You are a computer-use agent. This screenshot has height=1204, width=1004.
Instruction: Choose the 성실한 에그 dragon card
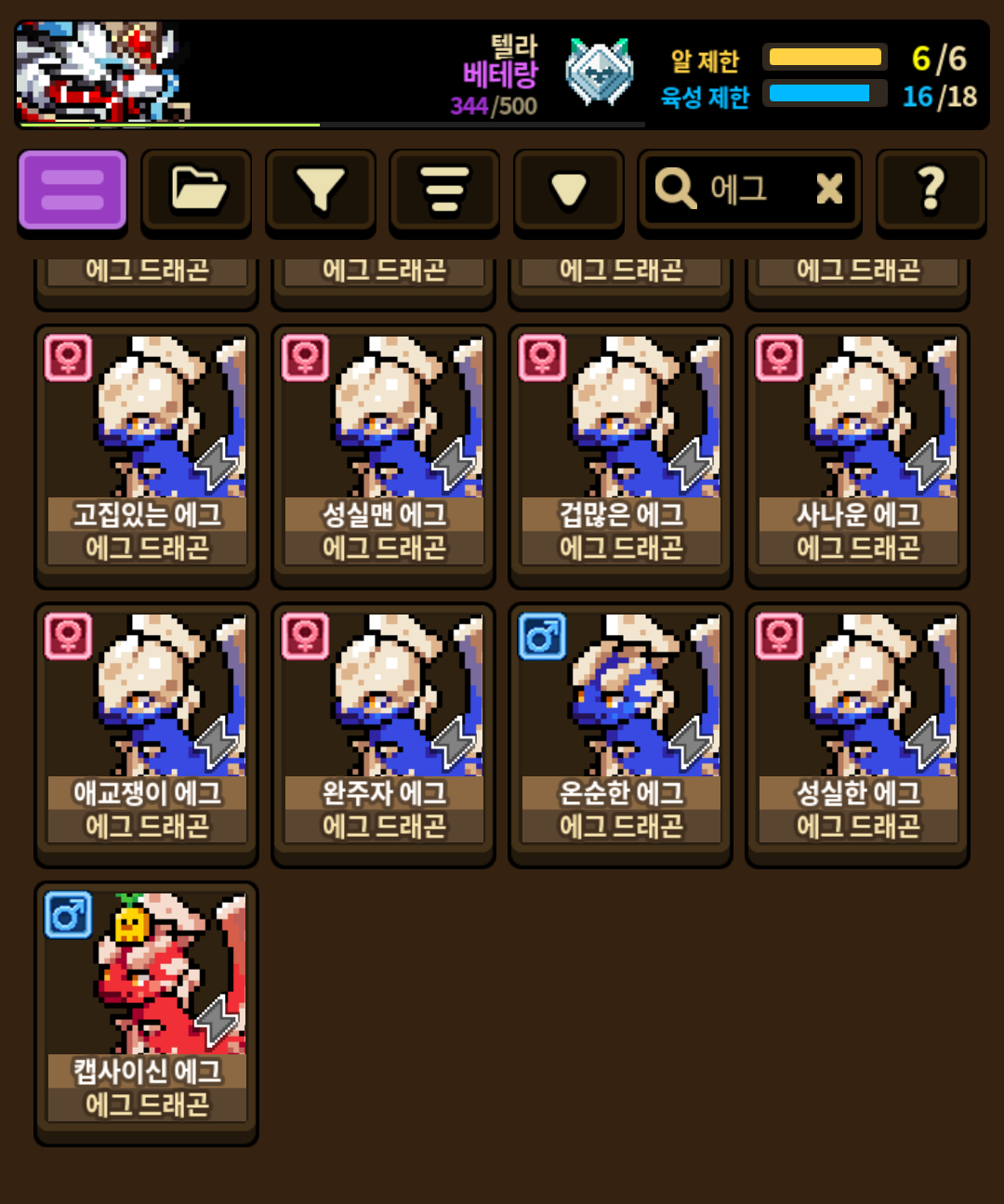(857, 735)
